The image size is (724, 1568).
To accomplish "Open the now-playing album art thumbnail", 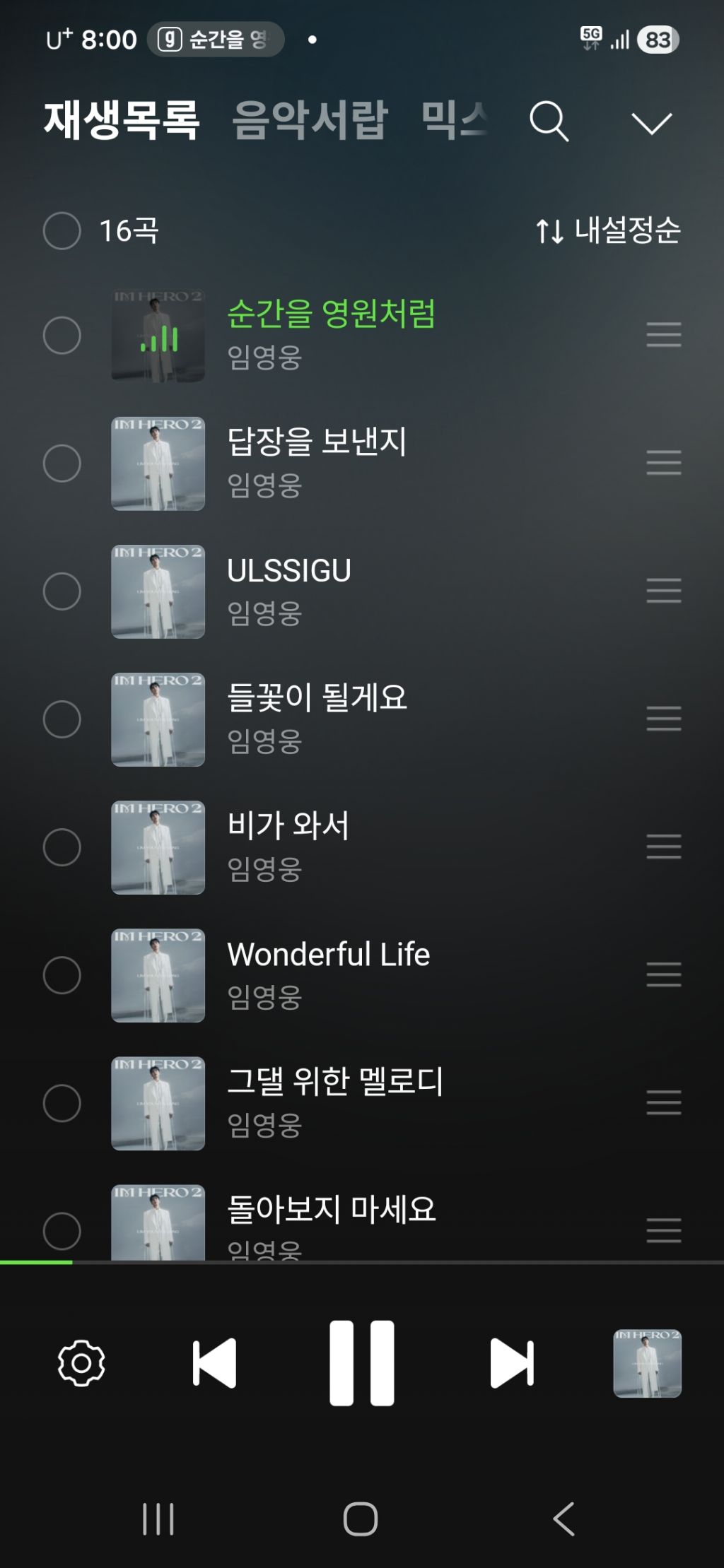I will pos(647,1363).
